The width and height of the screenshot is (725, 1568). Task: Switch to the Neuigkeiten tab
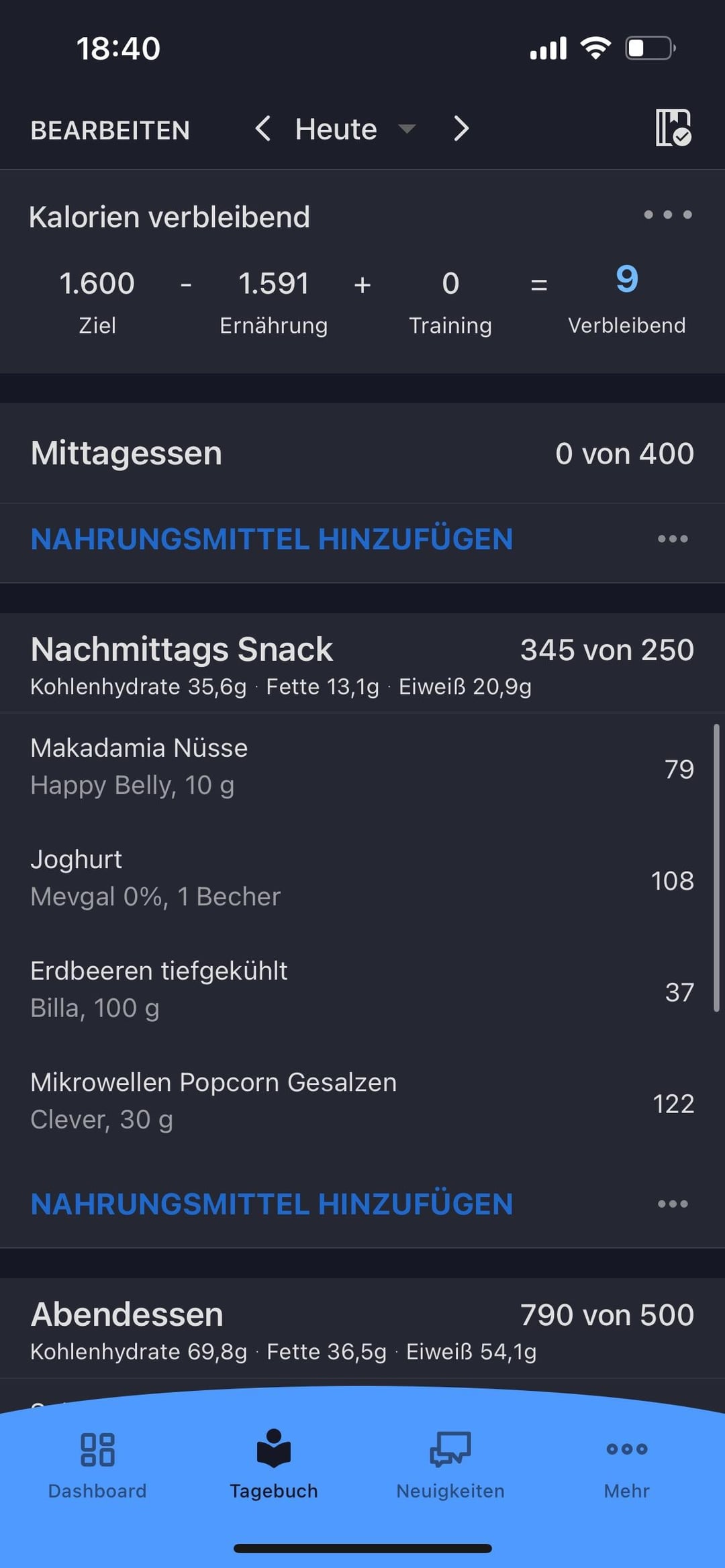point(450,1466)
